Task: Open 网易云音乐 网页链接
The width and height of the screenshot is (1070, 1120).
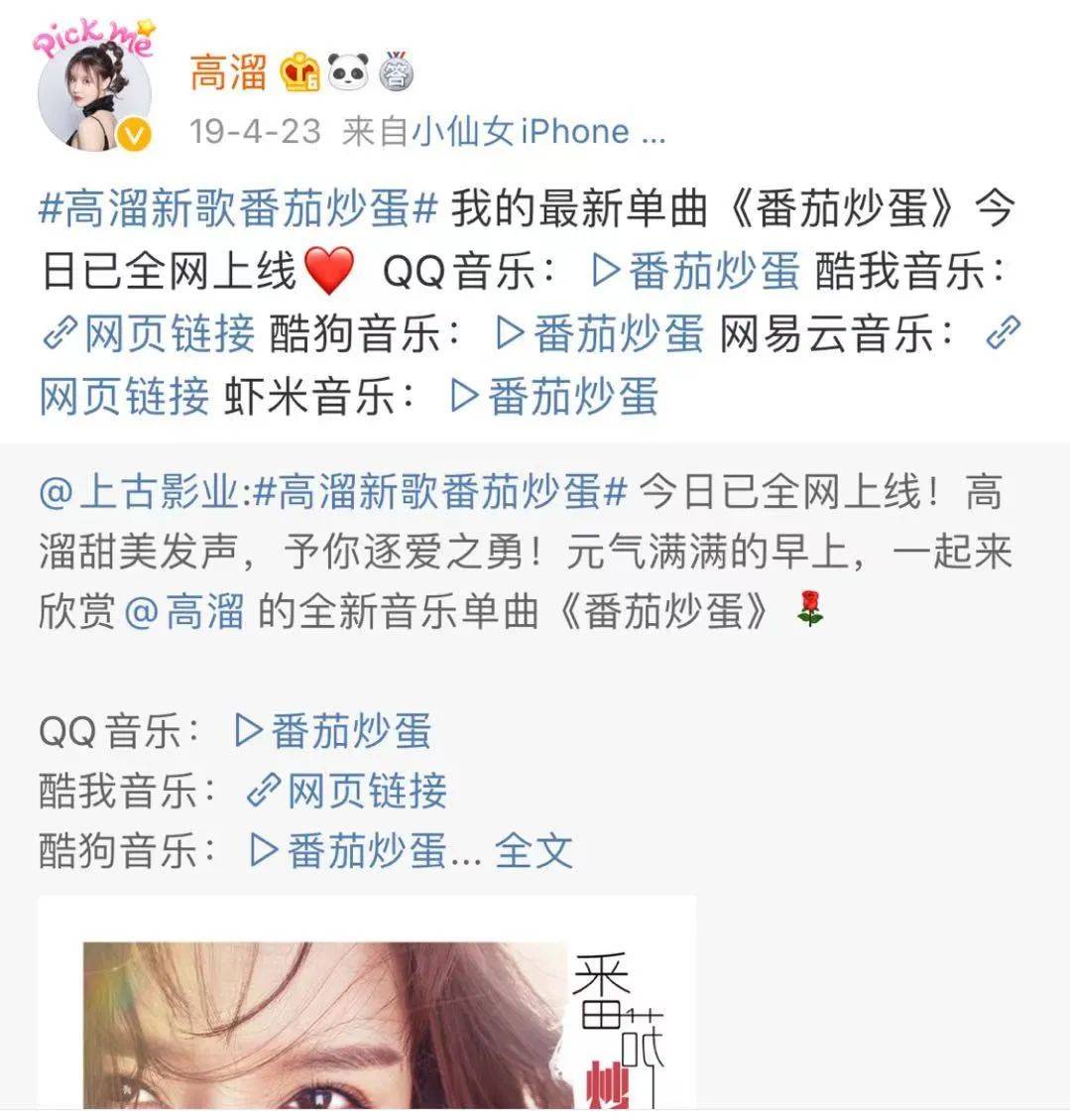Action: (x=124, y=396)
